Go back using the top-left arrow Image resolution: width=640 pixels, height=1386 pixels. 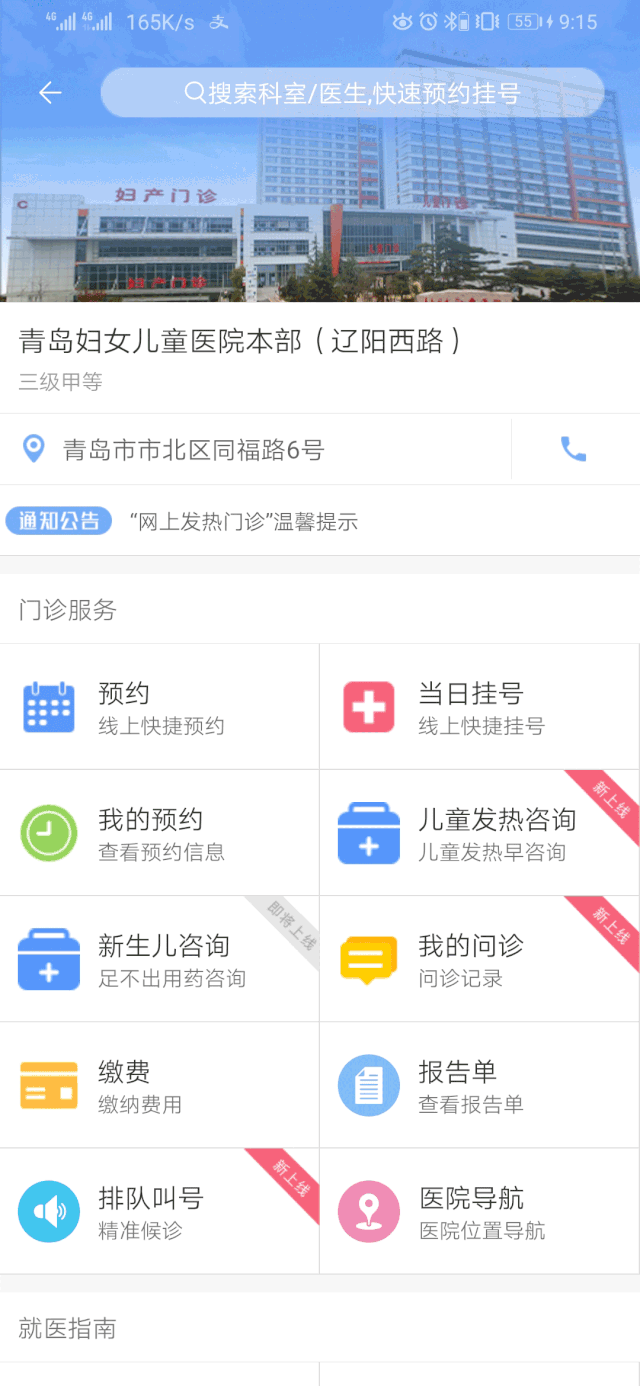tap(50, 93)
